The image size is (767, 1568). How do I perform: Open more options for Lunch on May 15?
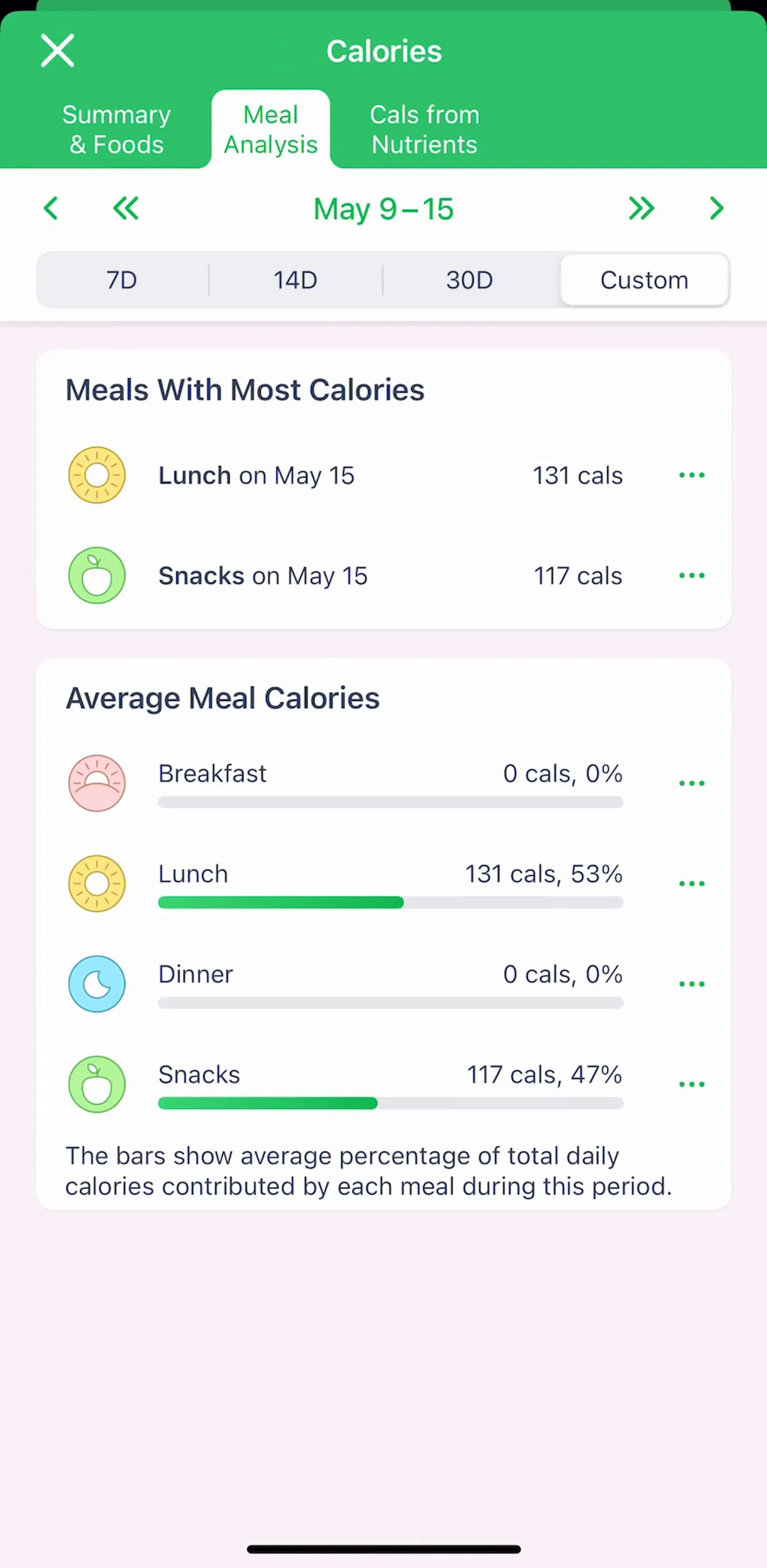[x=692, y=475]
